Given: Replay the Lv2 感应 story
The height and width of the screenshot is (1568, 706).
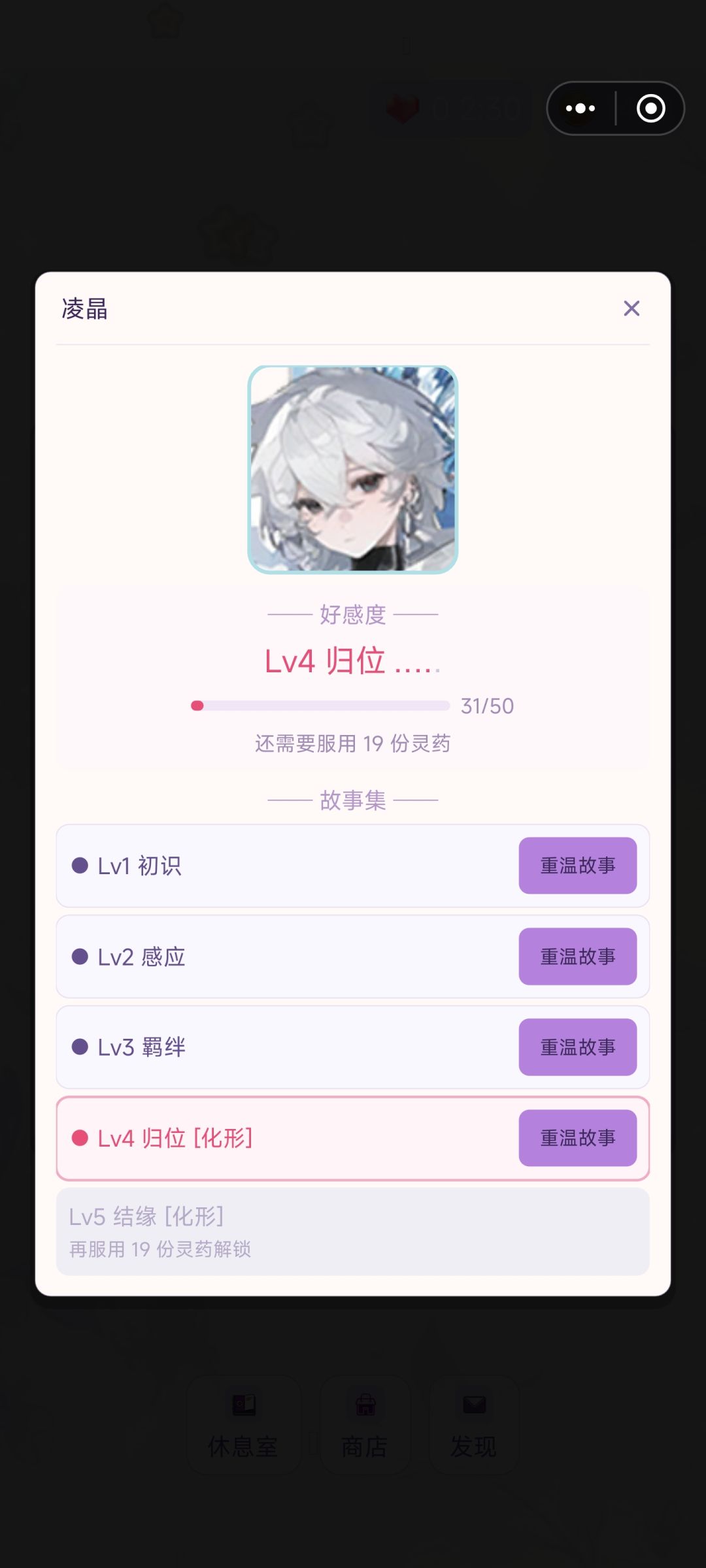Looking at the screenshot, I should [x=578, y=956].
